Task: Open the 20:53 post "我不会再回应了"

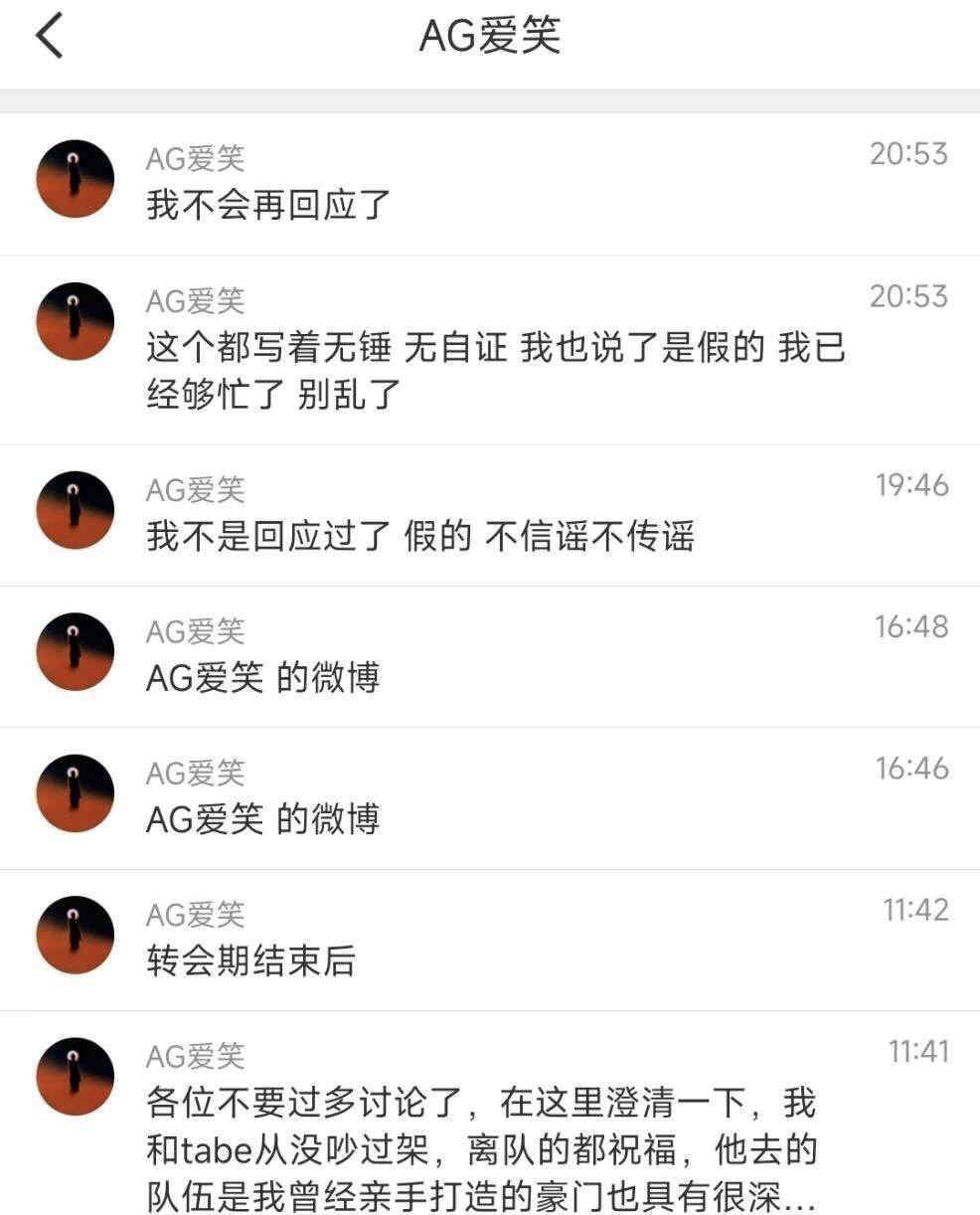Action: click(x=268, y=206)
